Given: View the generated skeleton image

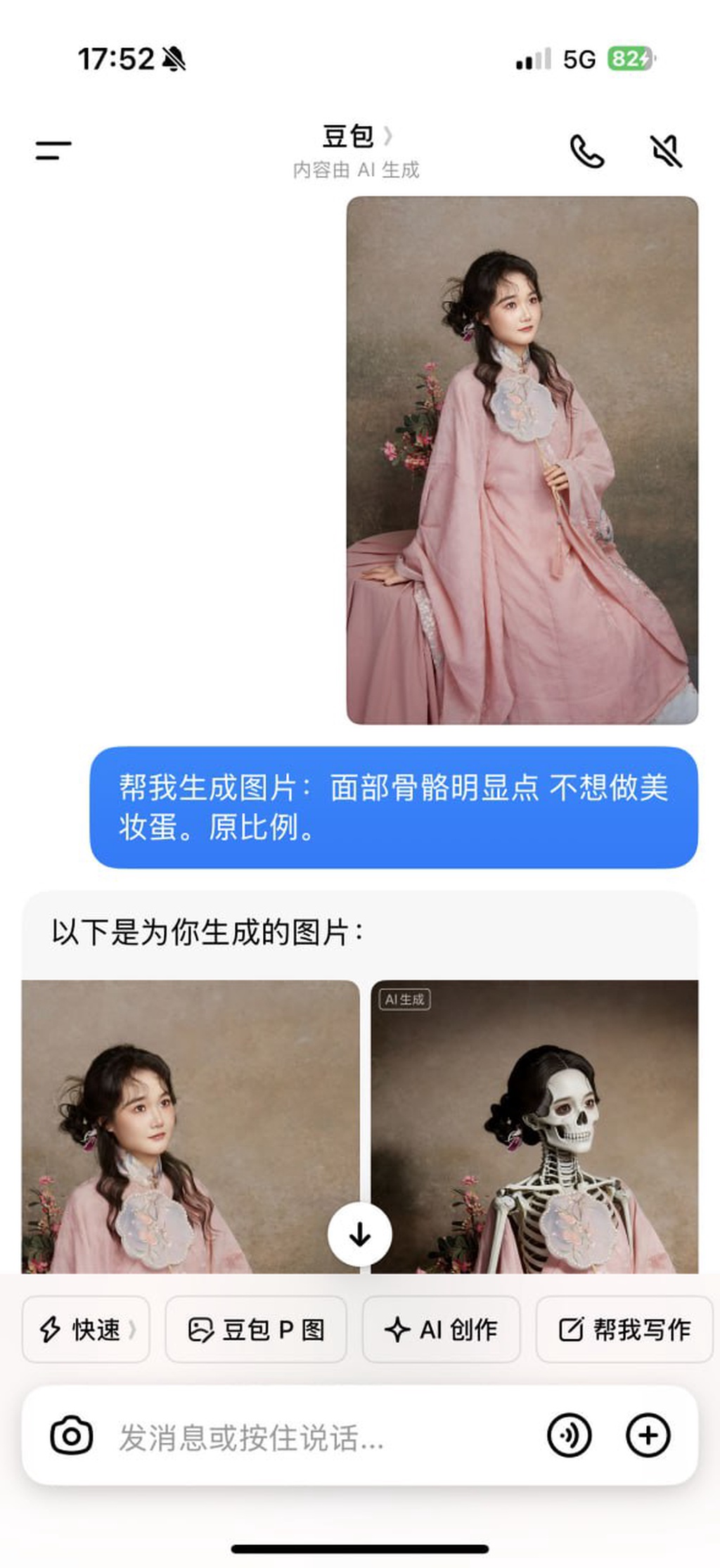Looking at the screenshot, I should (x=534, y=1126).
